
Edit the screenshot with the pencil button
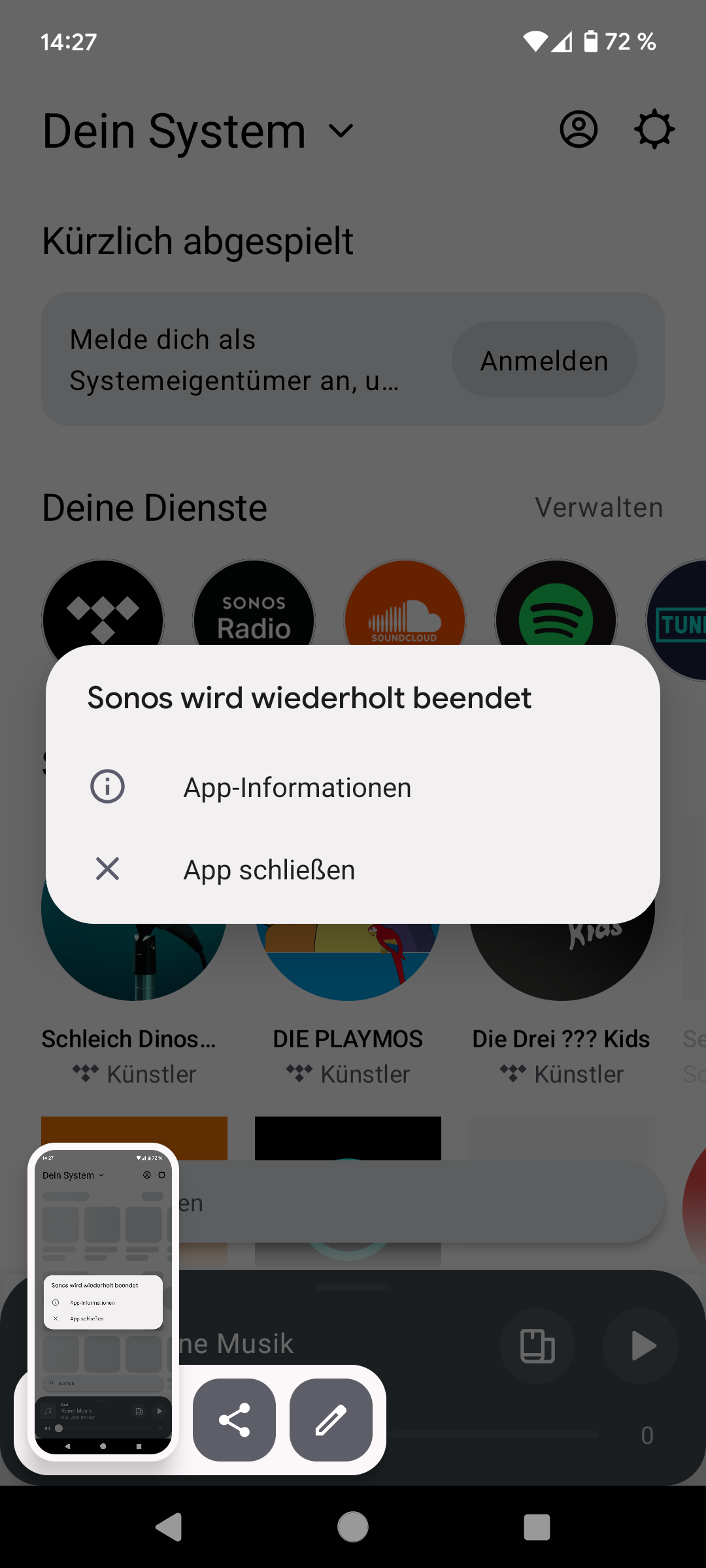pyautogui.click(x=331, y=1420)
